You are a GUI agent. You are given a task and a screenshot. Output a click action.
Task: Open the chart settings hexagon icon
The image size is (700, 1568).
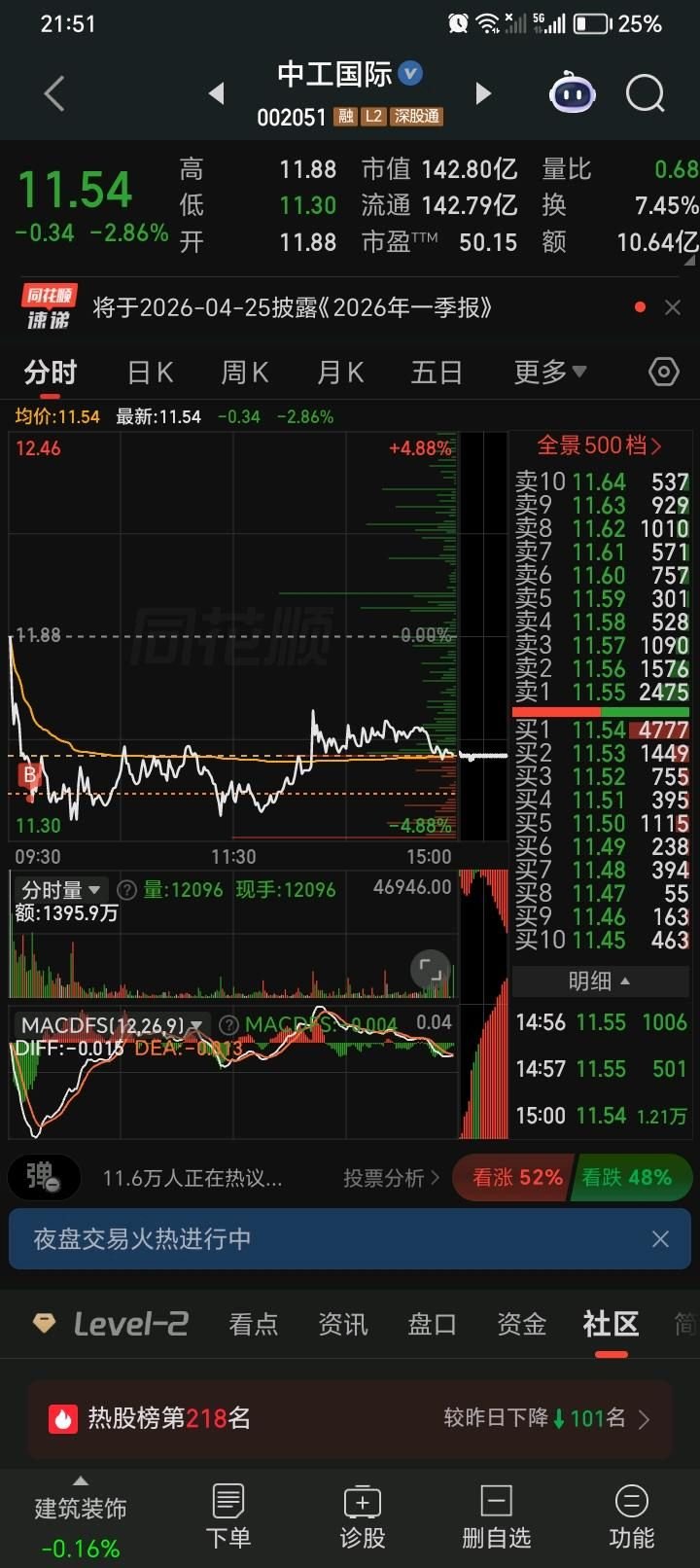(x=663, y=372)
